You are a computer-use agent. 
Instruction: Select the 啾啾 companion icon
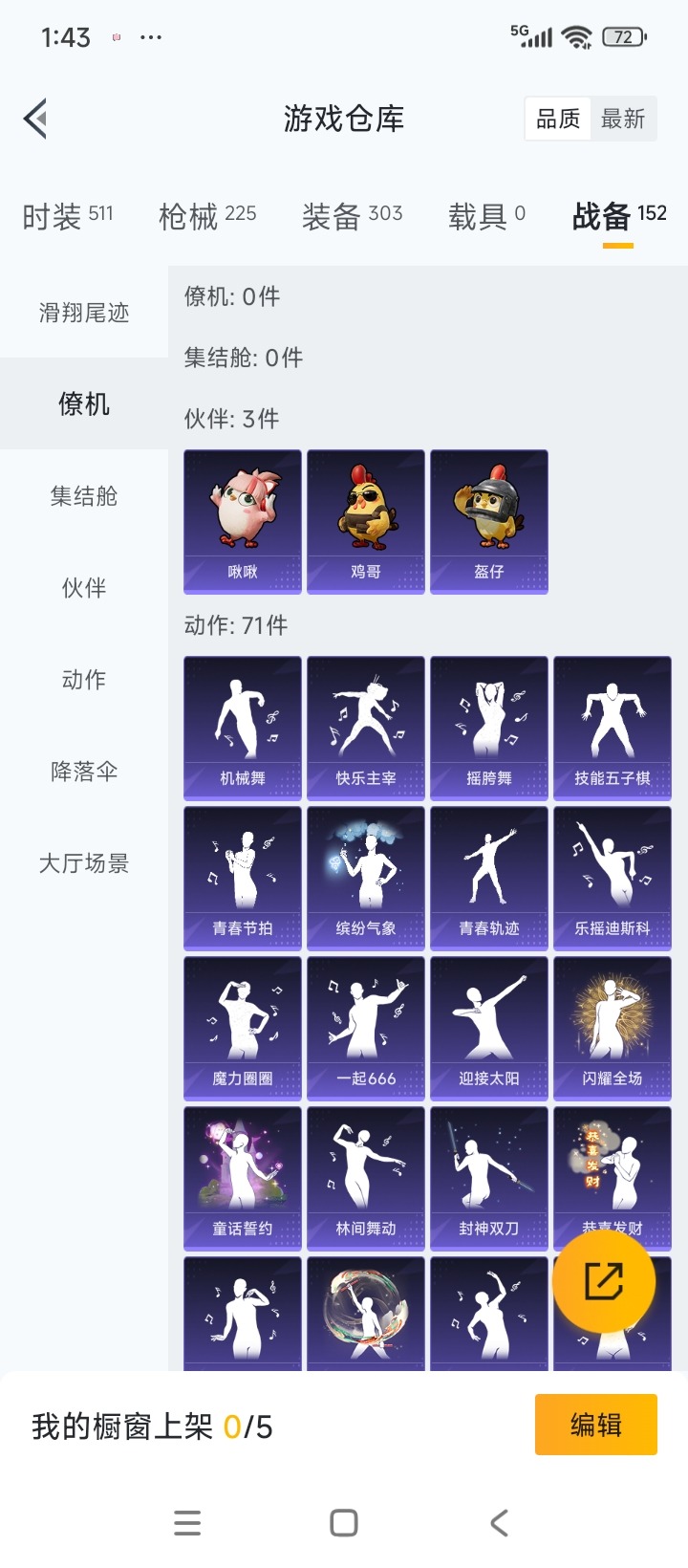pyautogui.click(x=242, y=521)
